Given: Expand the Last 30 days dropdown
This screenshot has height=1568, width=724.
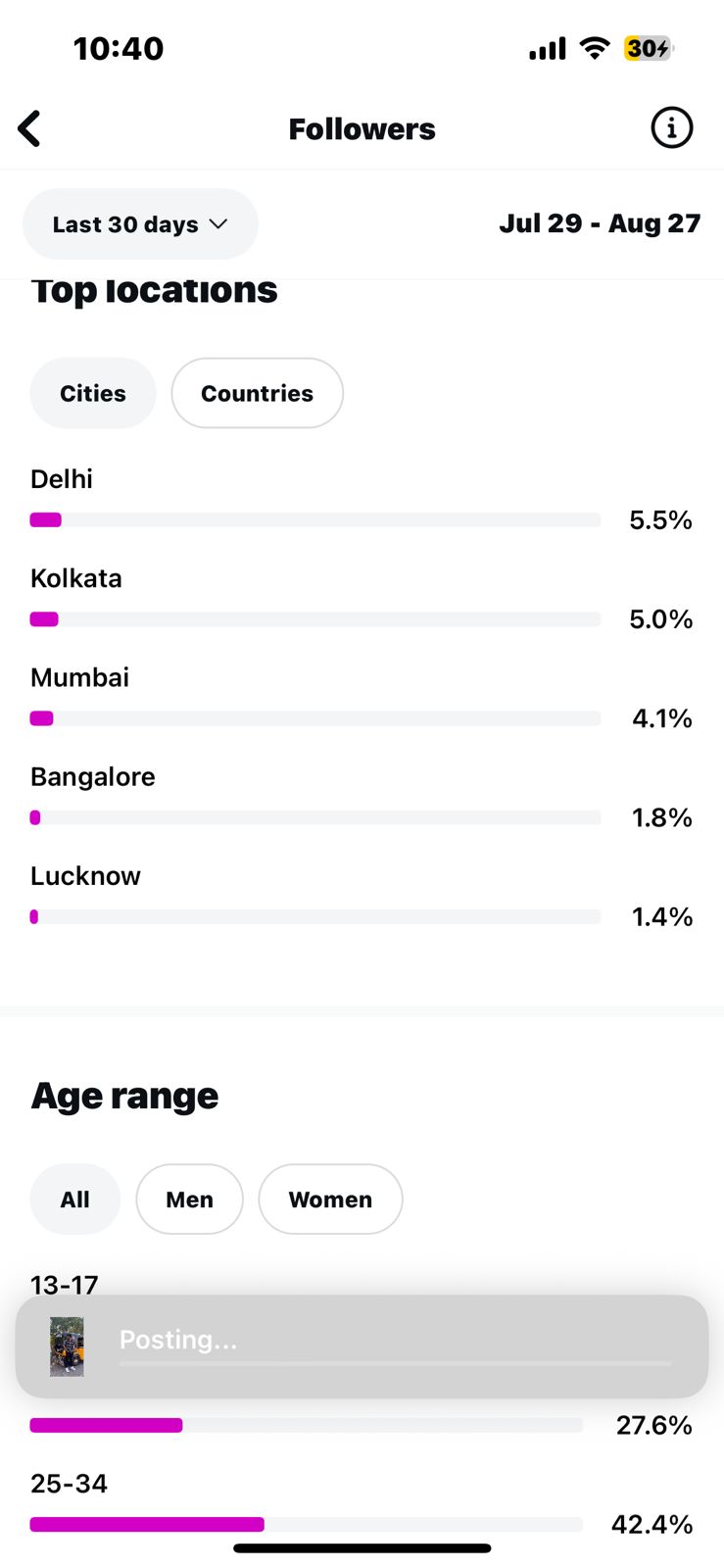Looking at the screenshot, I should [x=140, y=224].
